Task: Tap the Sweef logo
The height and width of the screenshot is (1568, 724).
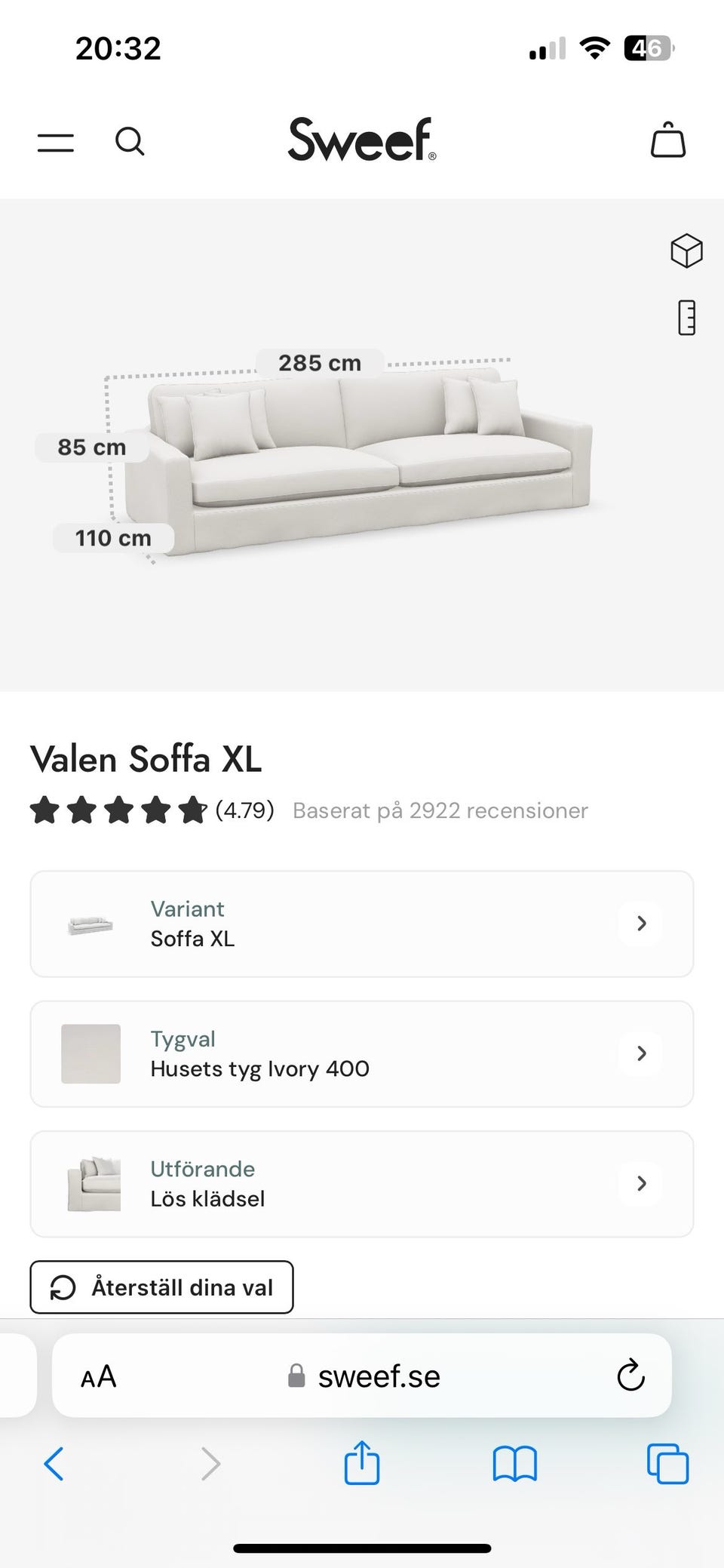Action: click(x=362, y=140)
